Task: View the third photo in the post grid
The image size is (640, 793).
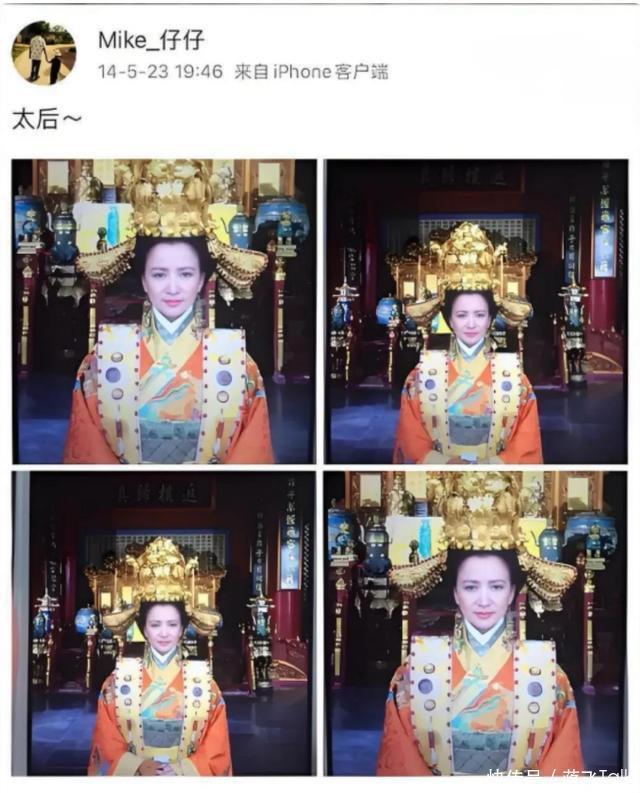Action: (x=164, y=622)
